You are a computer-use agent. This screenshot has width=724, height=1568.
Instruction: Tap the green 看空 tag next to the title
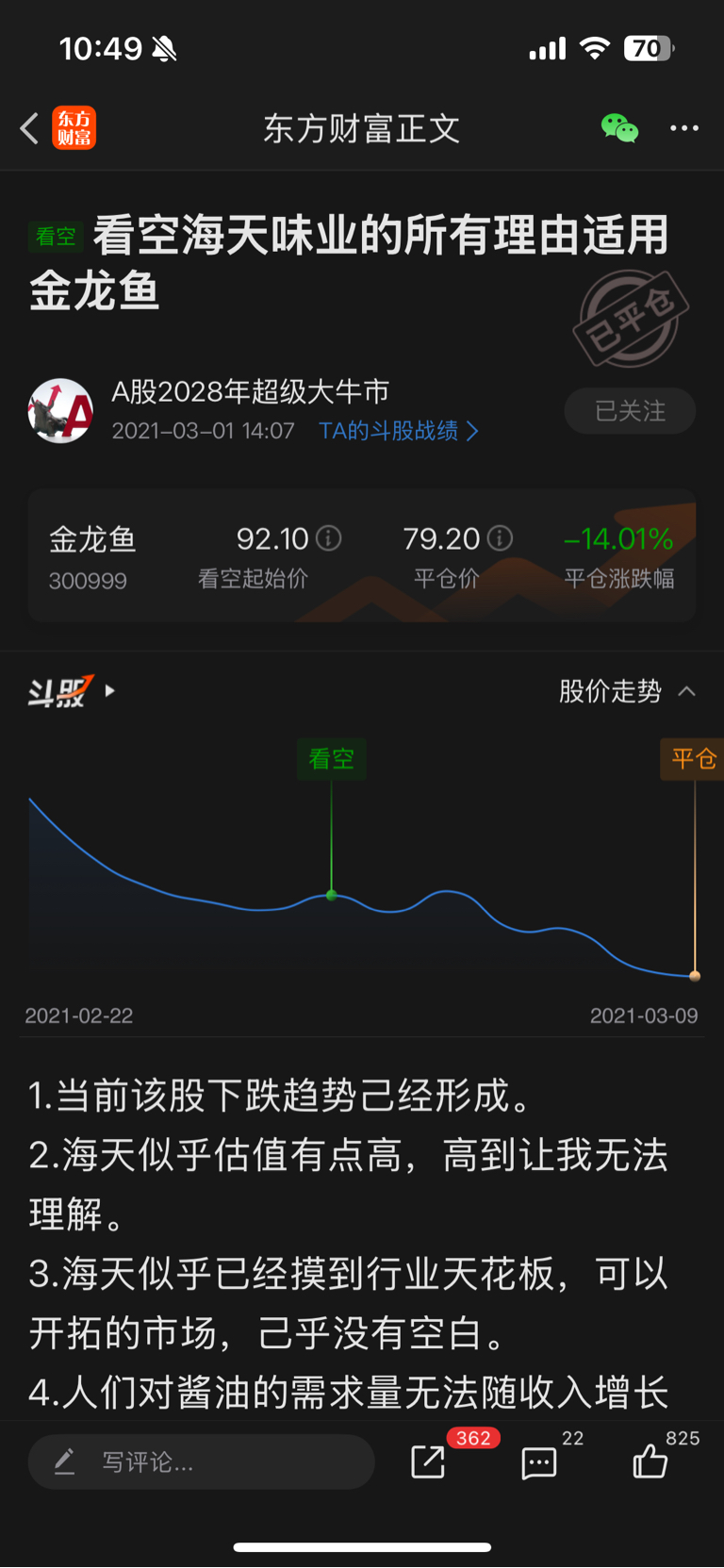pyautogui.click(x=56, y=237)
